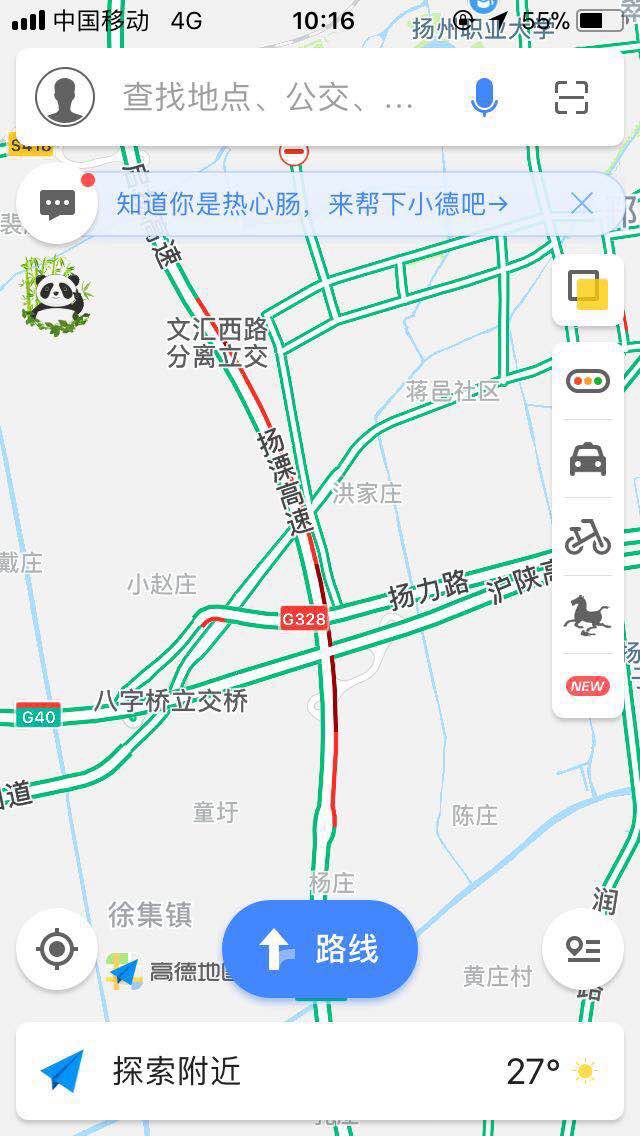Open the profile avatar icon
The width and height of the screenshot is (640, 1136).
point(65,97)
